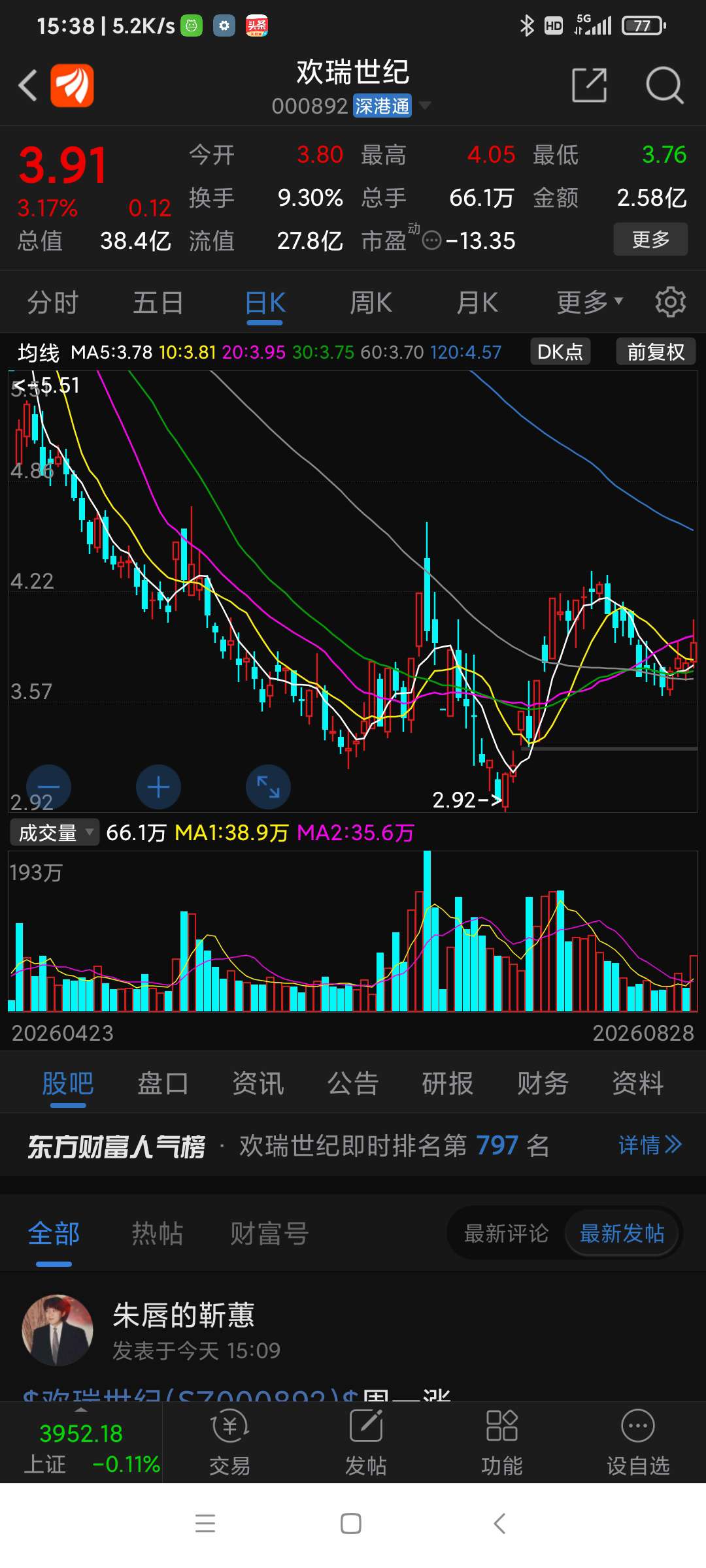Tap 更多 to show more quote data
The image size is (706, 1568).
coord(650,239)
